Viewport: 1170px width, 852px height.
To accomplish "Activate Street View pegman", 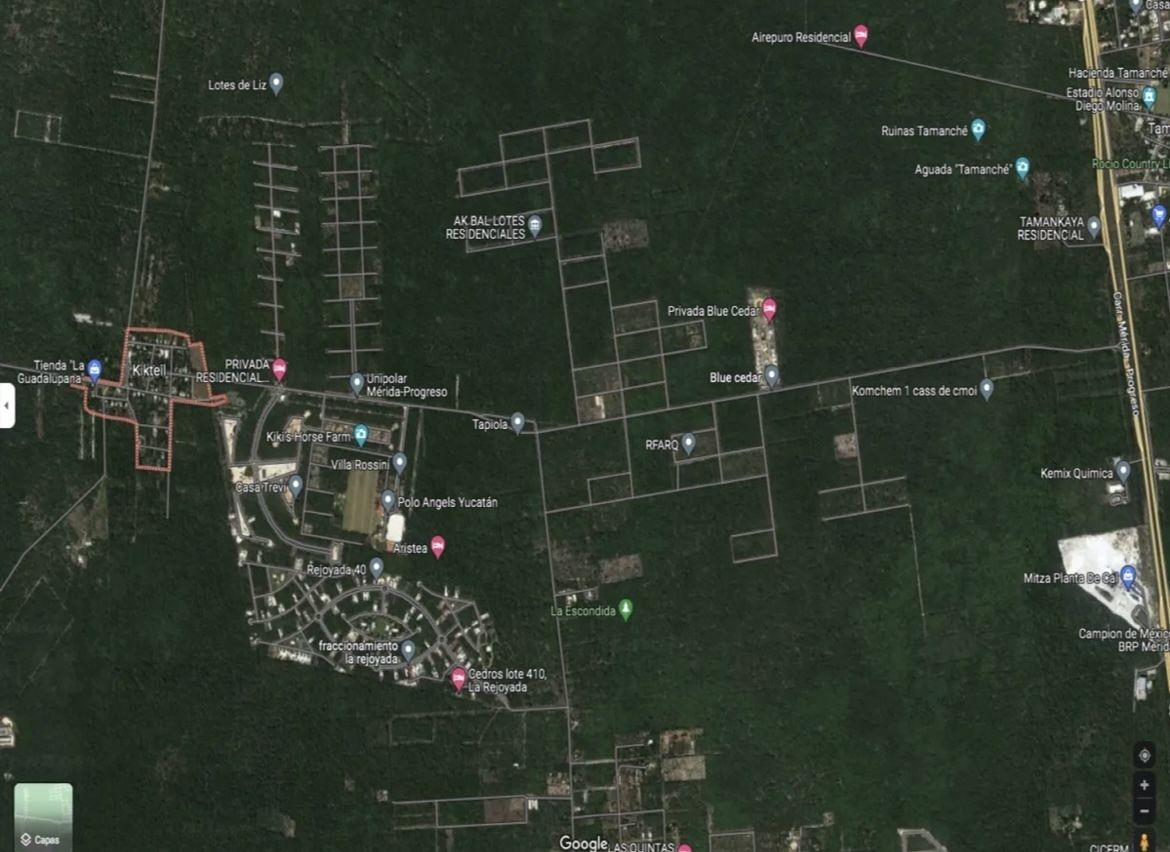I will (1144, 841).
